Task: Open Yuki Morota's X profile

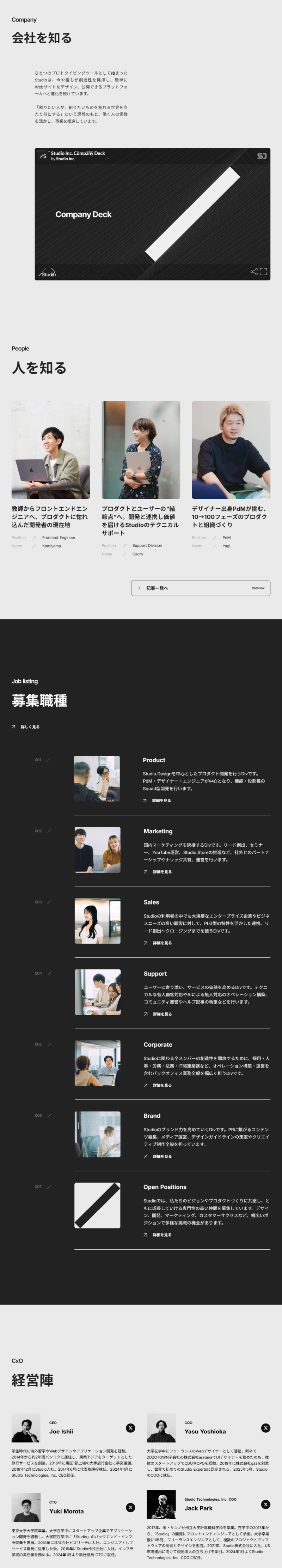Action: [x=130, y=1508]
